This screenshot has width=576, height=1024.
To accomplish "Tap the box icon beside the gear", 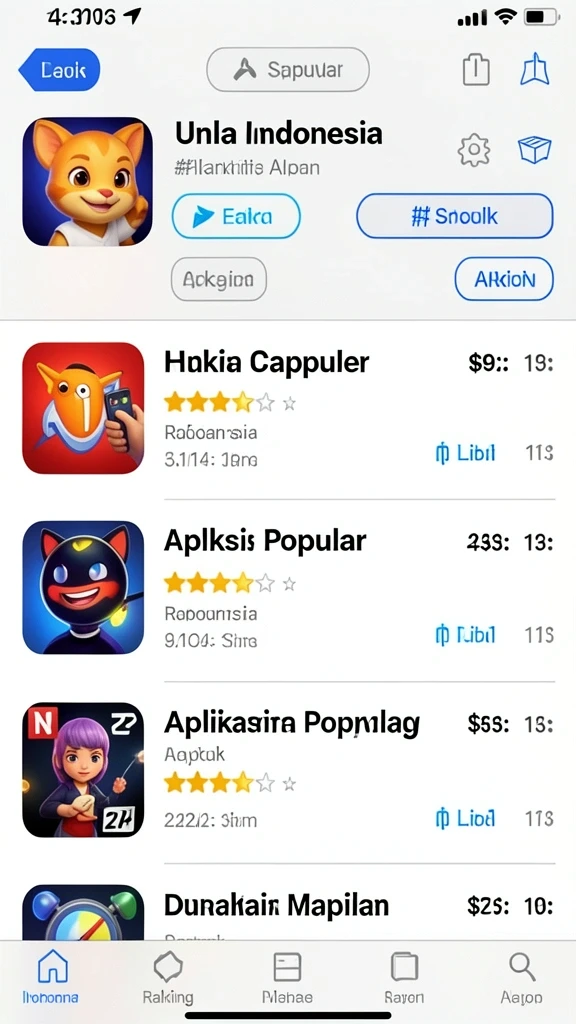I will pyautogui.click(x=535, y=150).
